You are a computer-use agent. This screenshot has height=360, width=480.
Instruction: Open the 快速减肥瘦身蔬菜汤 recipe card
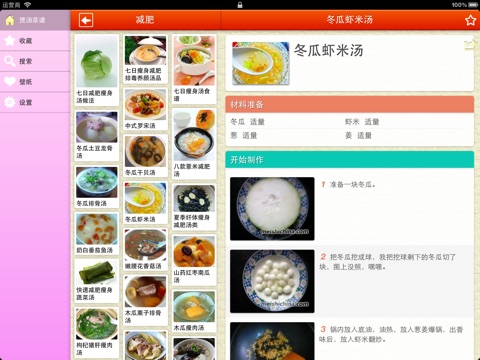click(x=97, y=281)
